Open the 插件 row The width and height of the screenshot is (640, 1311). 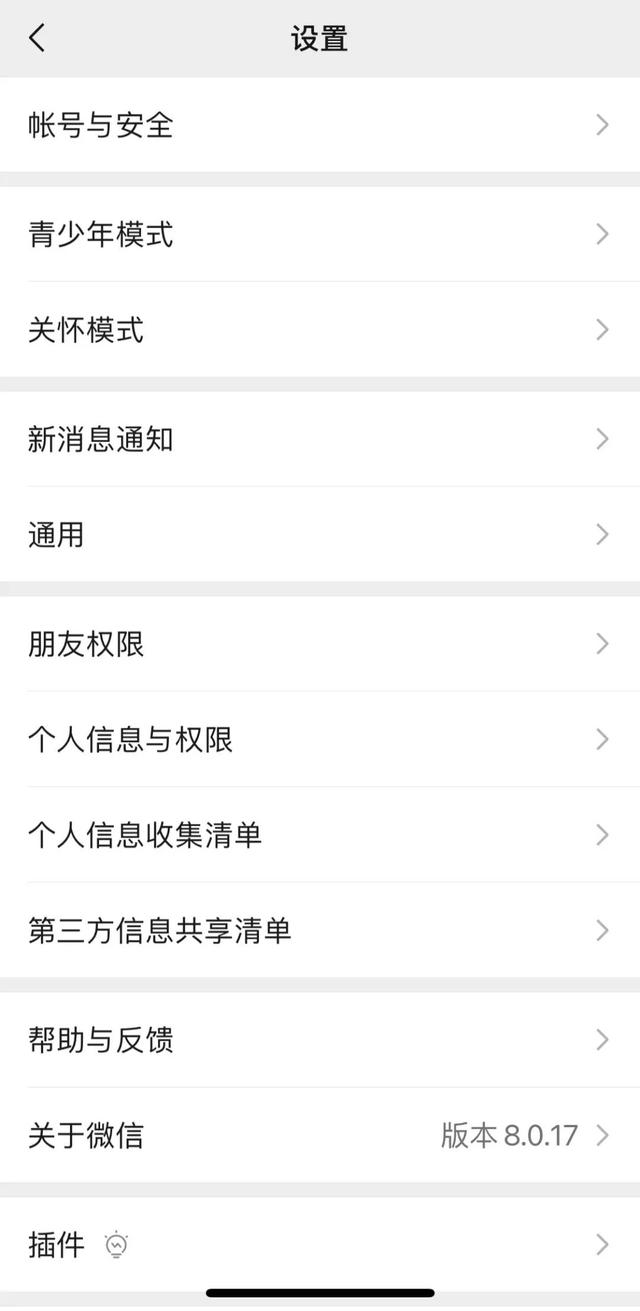point(320,1245)
